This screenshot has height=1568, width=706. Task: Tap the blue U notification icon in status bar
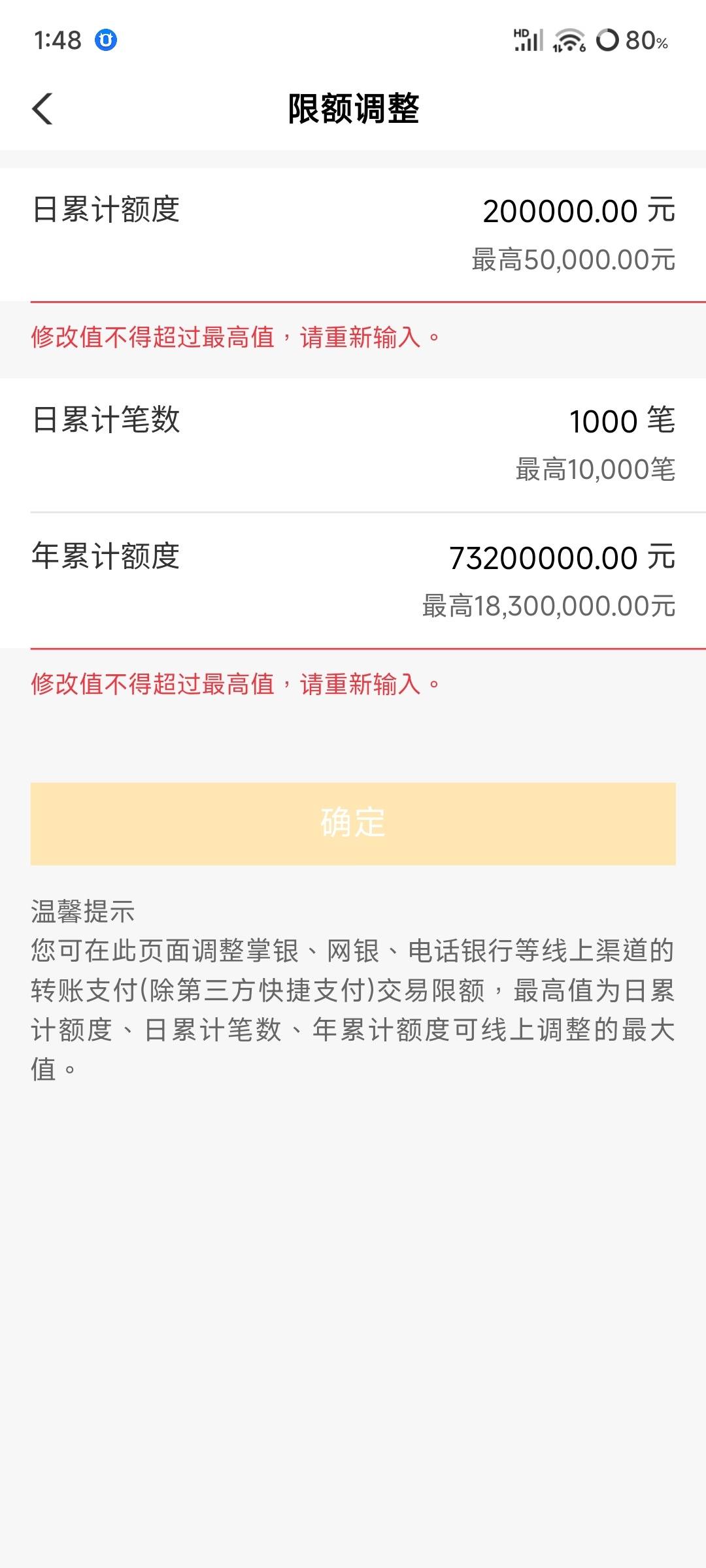(x=105, y=41)
